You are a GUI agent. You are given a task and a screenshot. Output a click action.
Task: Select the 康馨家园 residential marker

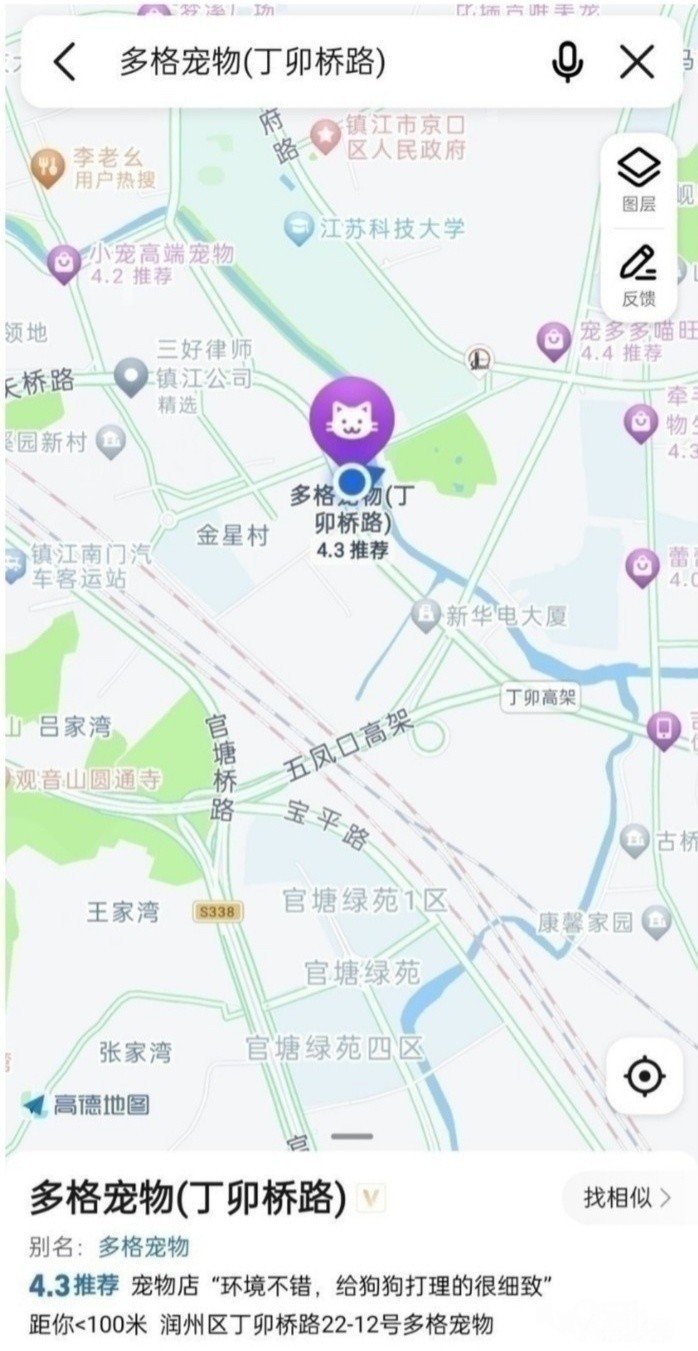pos(656,921)
